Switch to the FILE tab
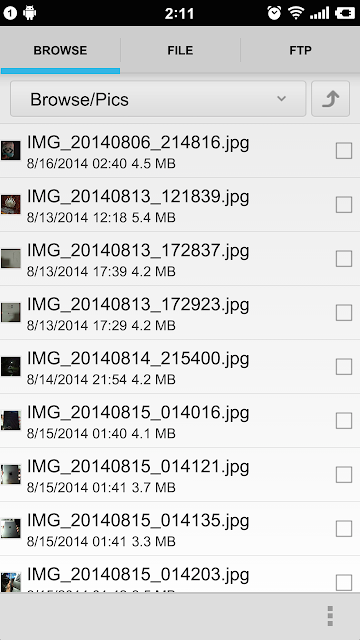This screenshot has height=640, width=360. tap(180, 50)
